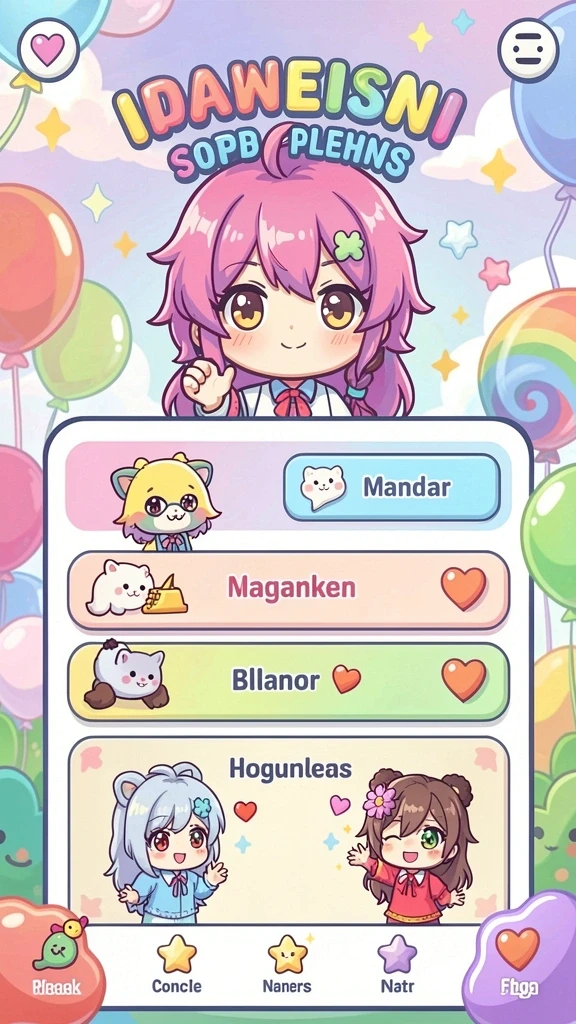This screenshot has width=576, height=1024.
Task: Tap the pink heart icon at the top
Action: pos(48,49)
